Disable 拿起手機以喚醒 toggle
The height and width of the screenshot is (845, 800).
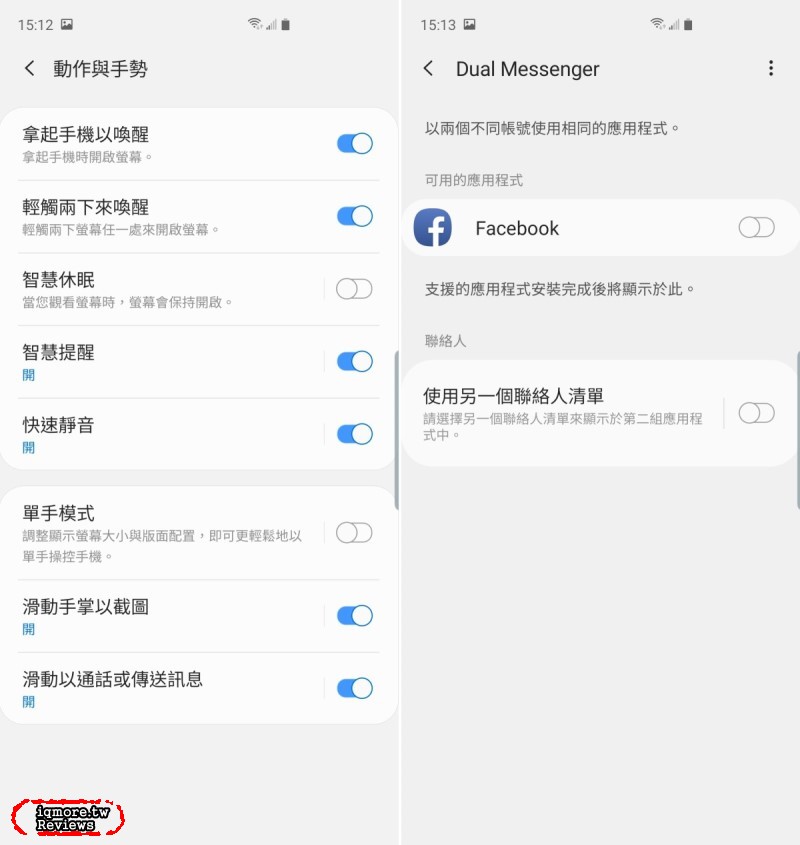tap(354, 144)
